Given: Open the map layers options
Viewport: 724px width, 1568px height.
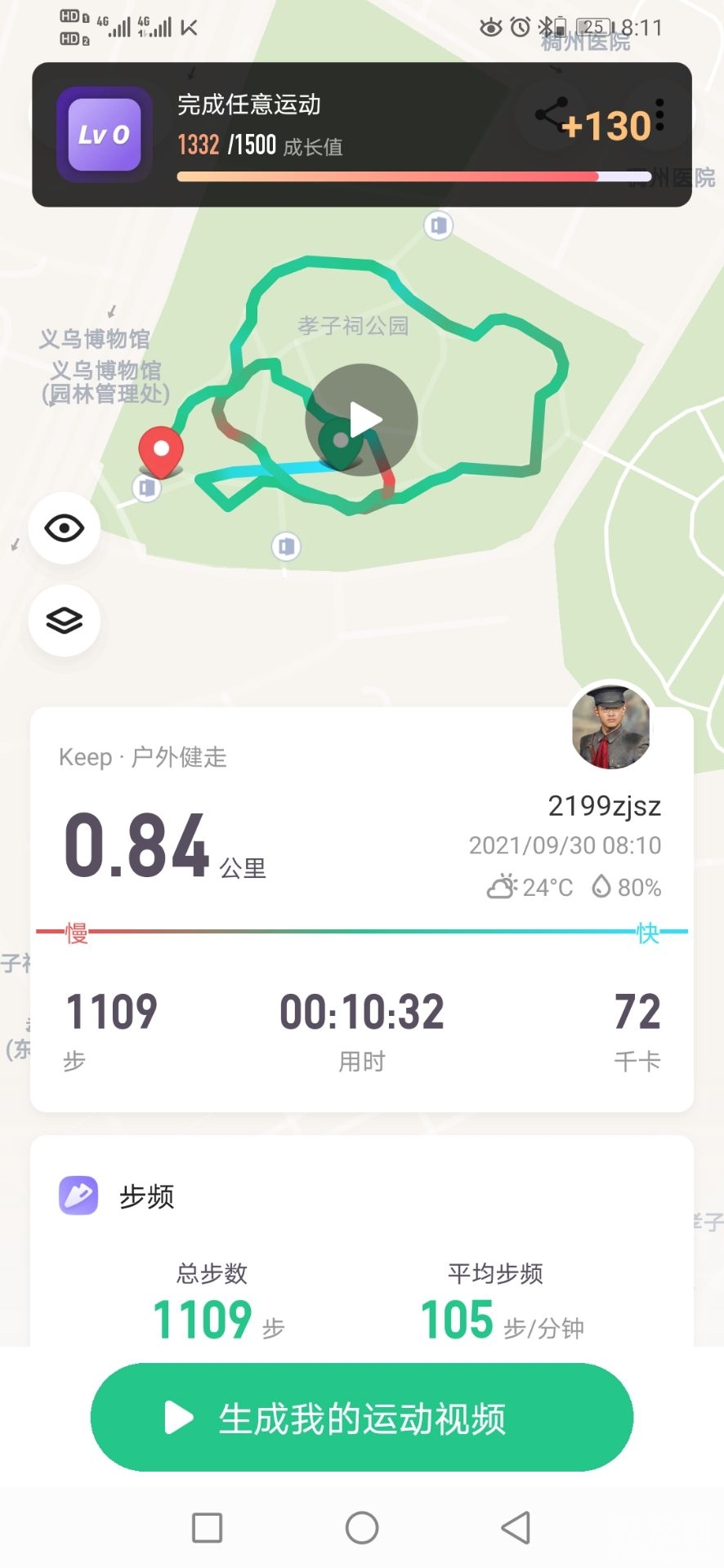Looking at the screenshot, I should pyautogui.click(x=65, y=621).
